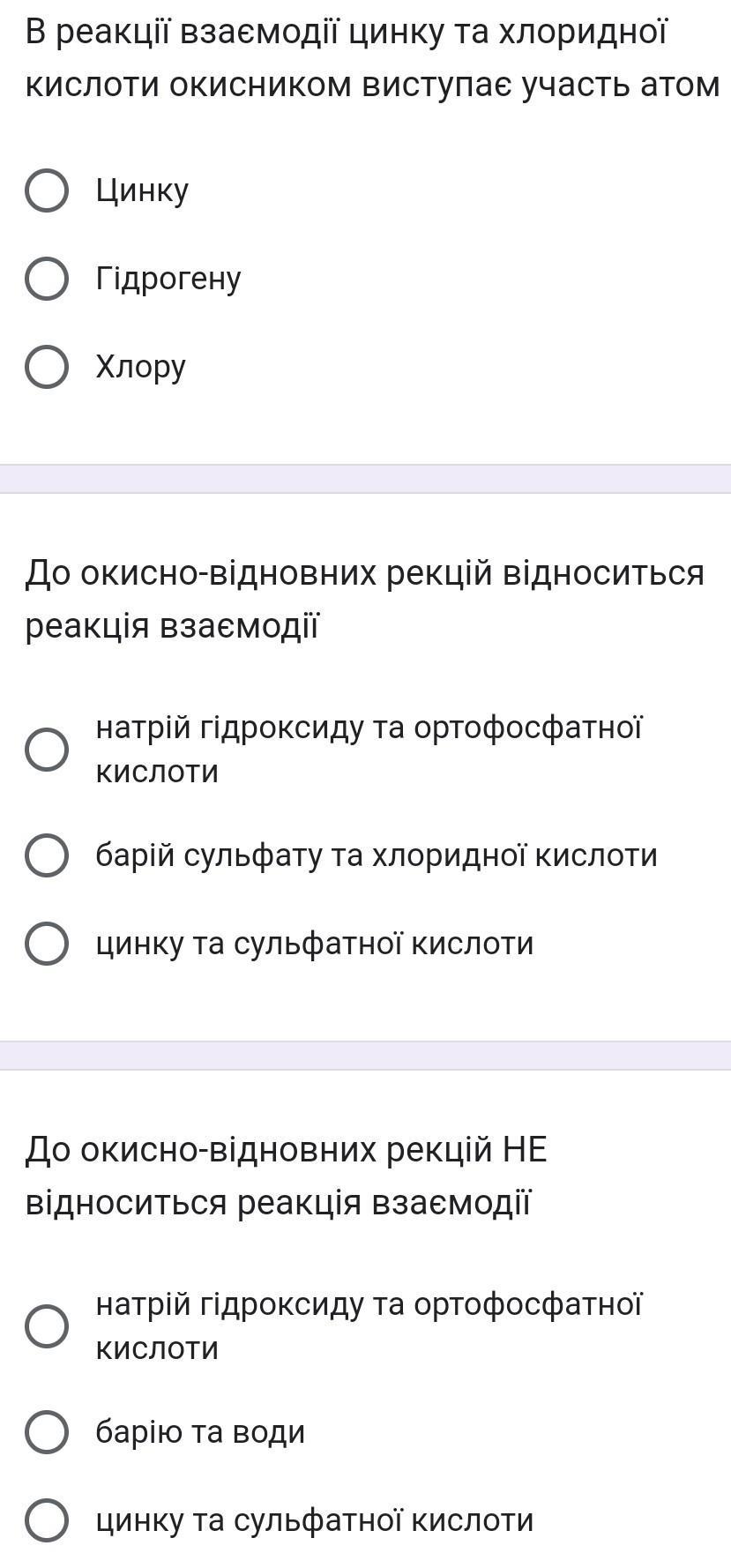The image size is (731, 1568).
Task: Select натрій гідроксиду option in the second question
Action: [x=47, y=750]
